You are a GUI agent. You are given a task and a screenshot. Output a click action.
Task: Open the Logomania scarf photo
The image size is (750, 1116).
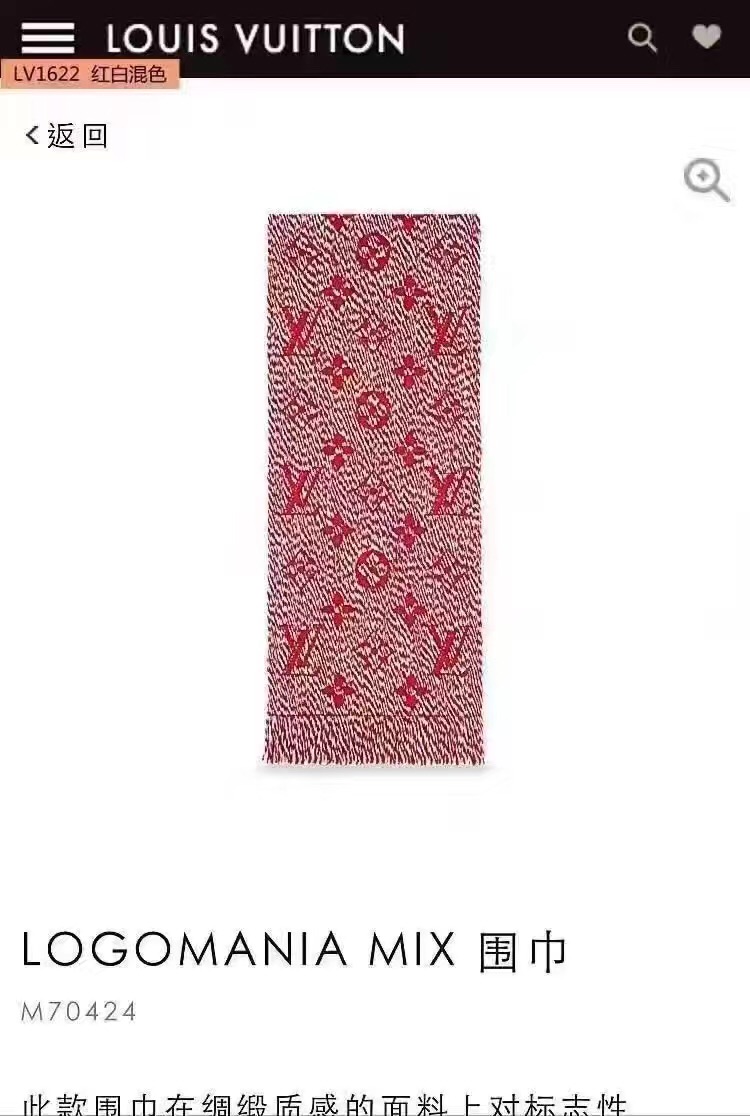click(375, 490)
